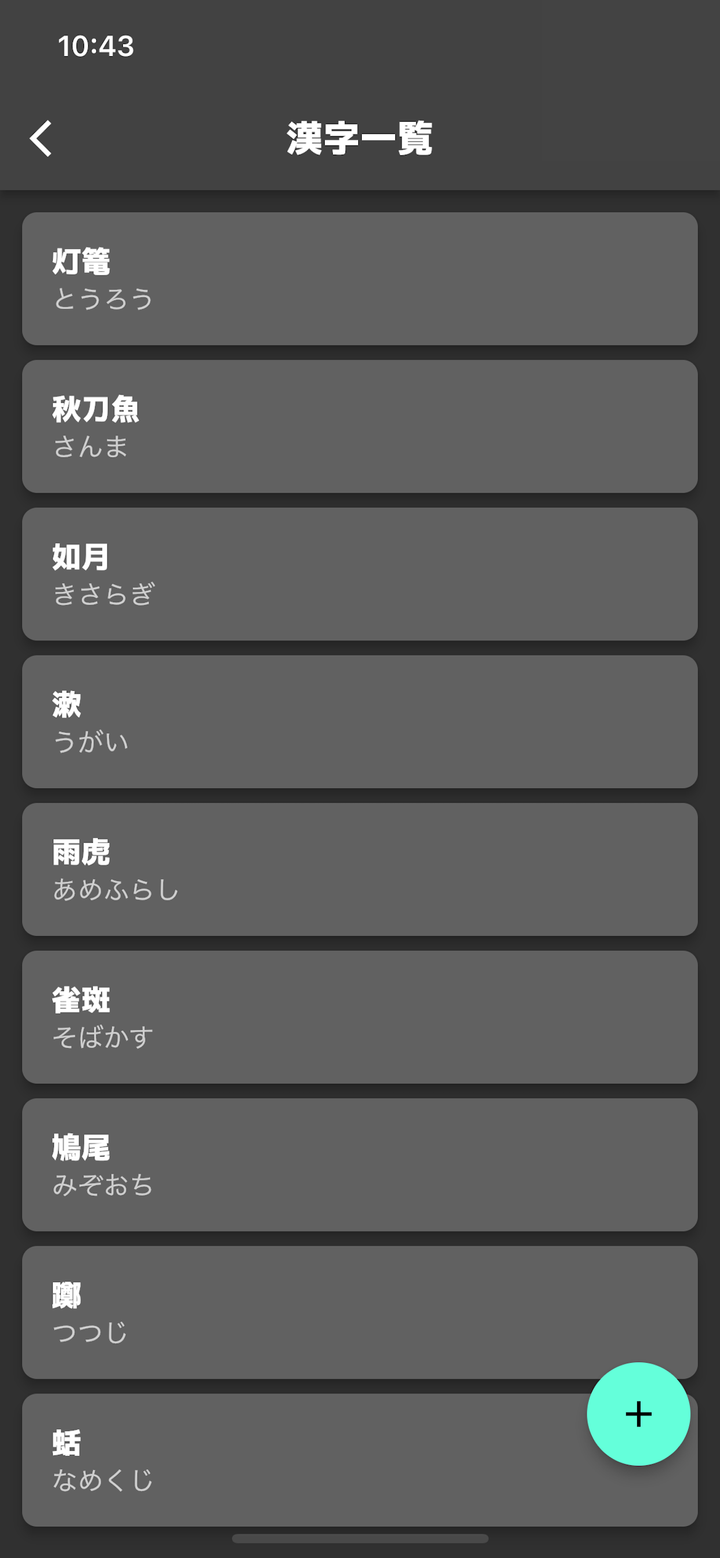720x1558 pixels.
Task: Go back from the 漢字一覧 screen
Action: tap(41, 139)
